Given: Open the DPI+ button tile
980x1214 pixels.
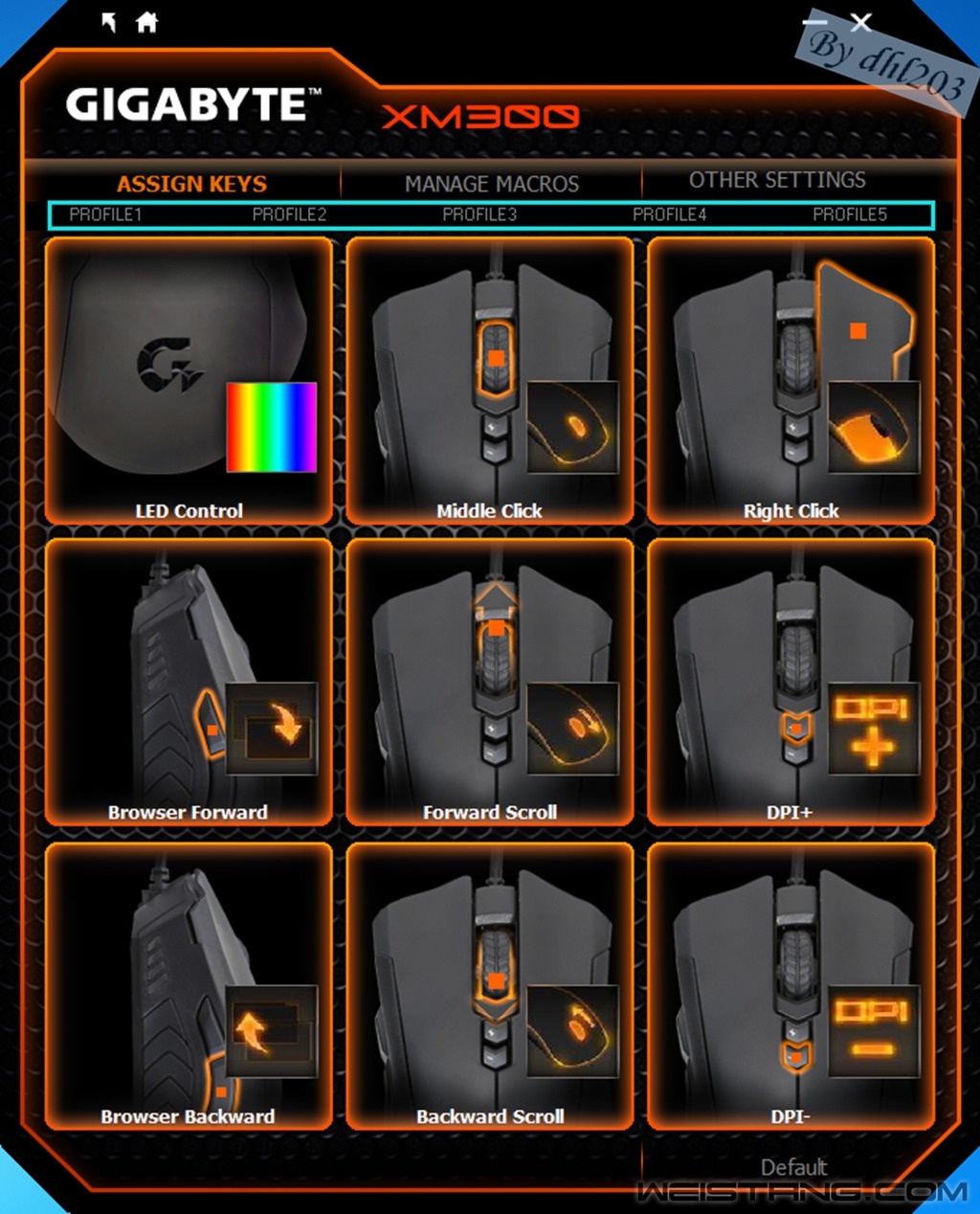Looking at the screenshot, I should [x=791, y=682].
